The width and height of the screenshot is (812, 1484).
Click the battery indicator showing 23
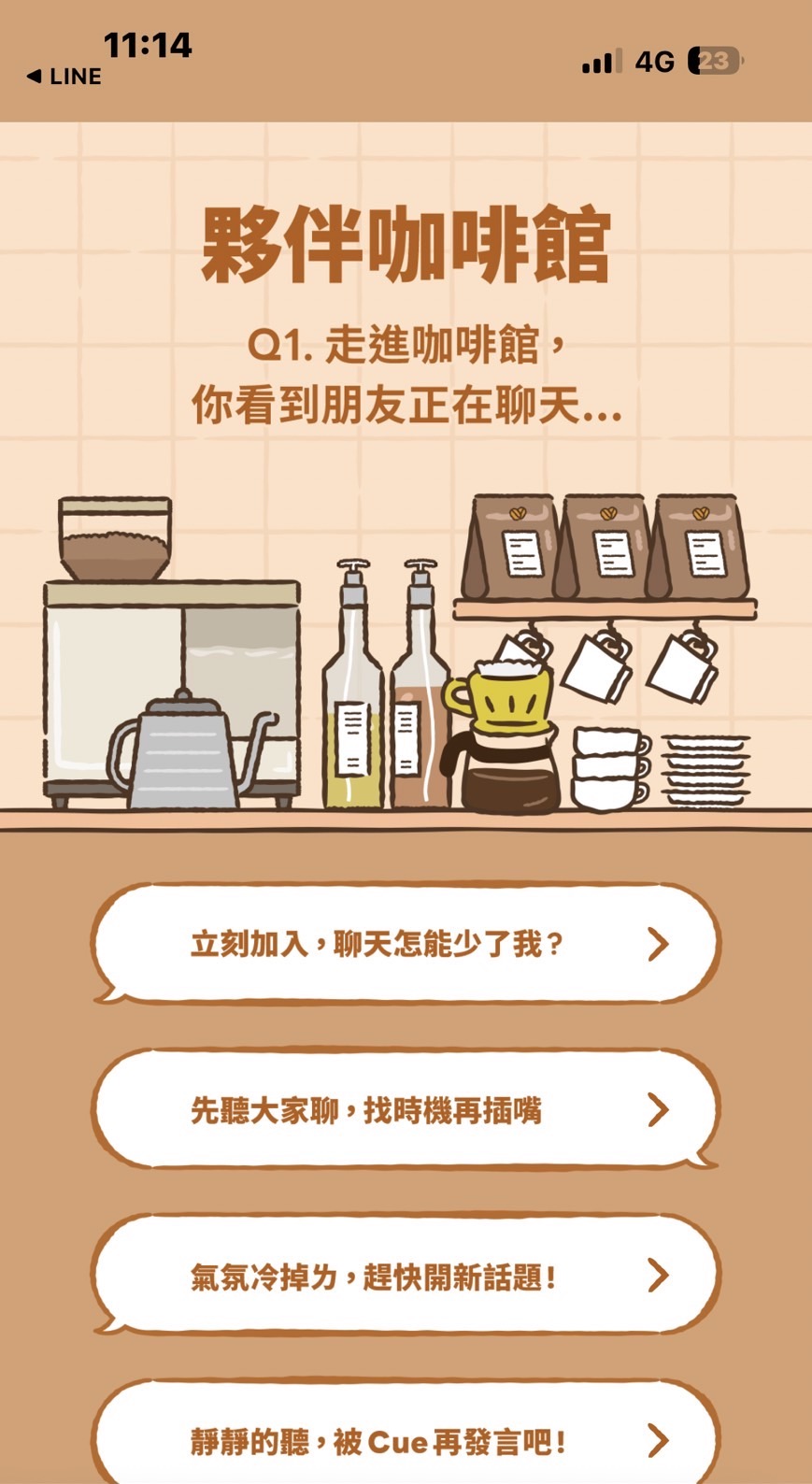[713, 60]
